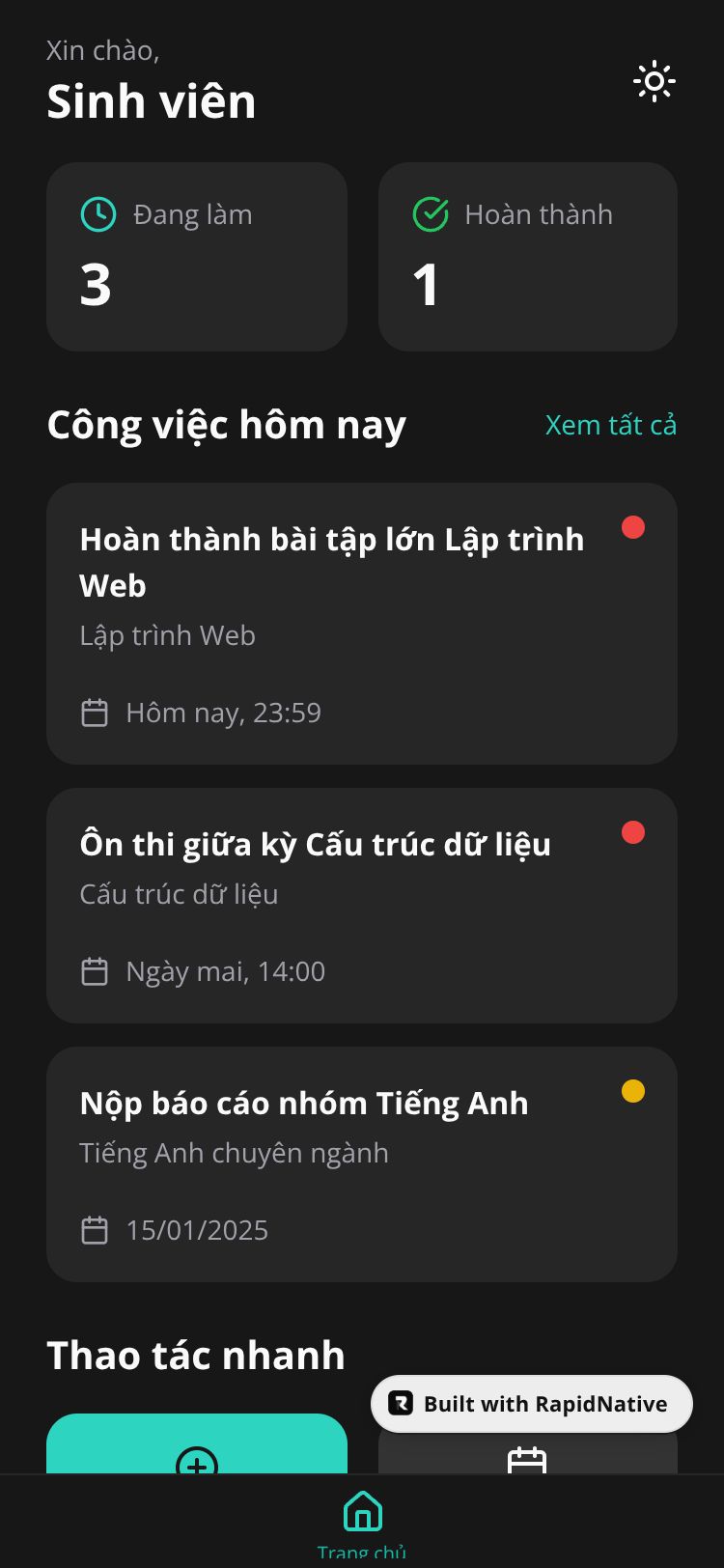
Task: Toggle the light theme sun icon
Action: coord(654,81)
